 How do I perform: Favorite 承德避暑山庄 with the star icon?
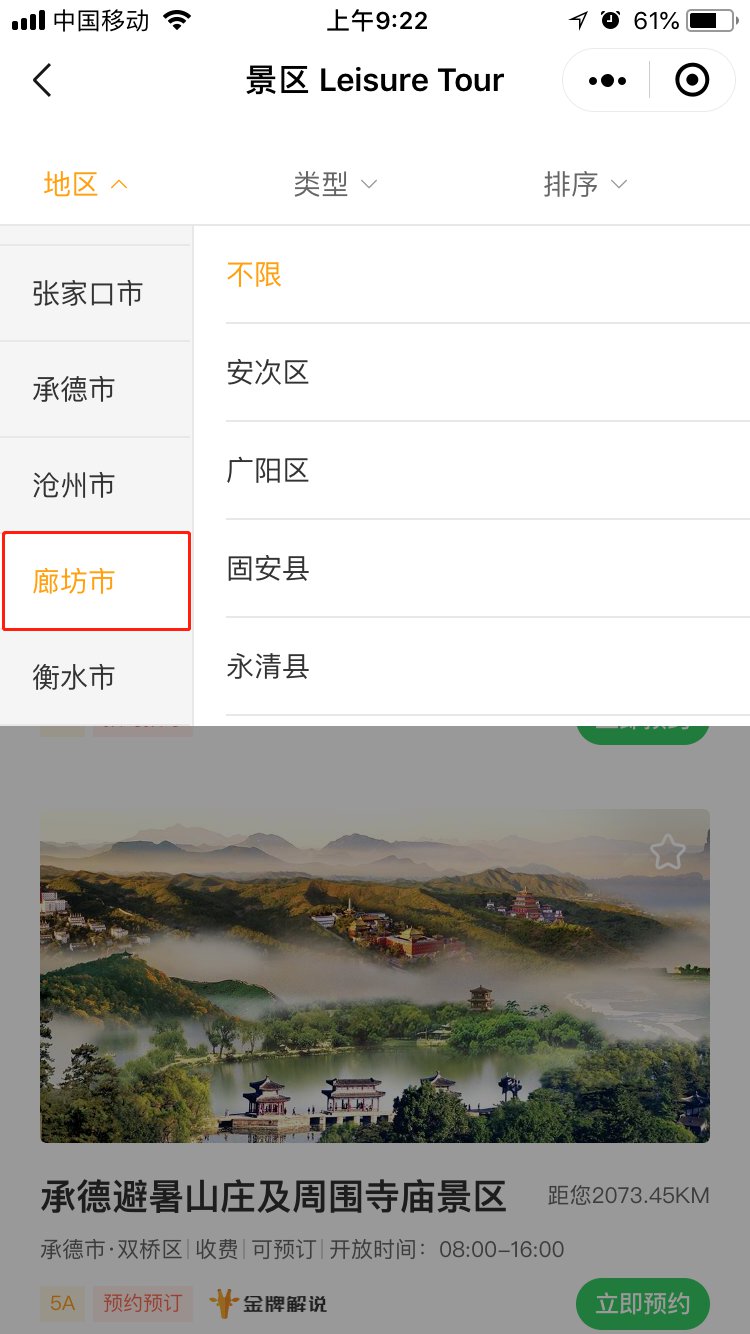(x=667, y=852)
